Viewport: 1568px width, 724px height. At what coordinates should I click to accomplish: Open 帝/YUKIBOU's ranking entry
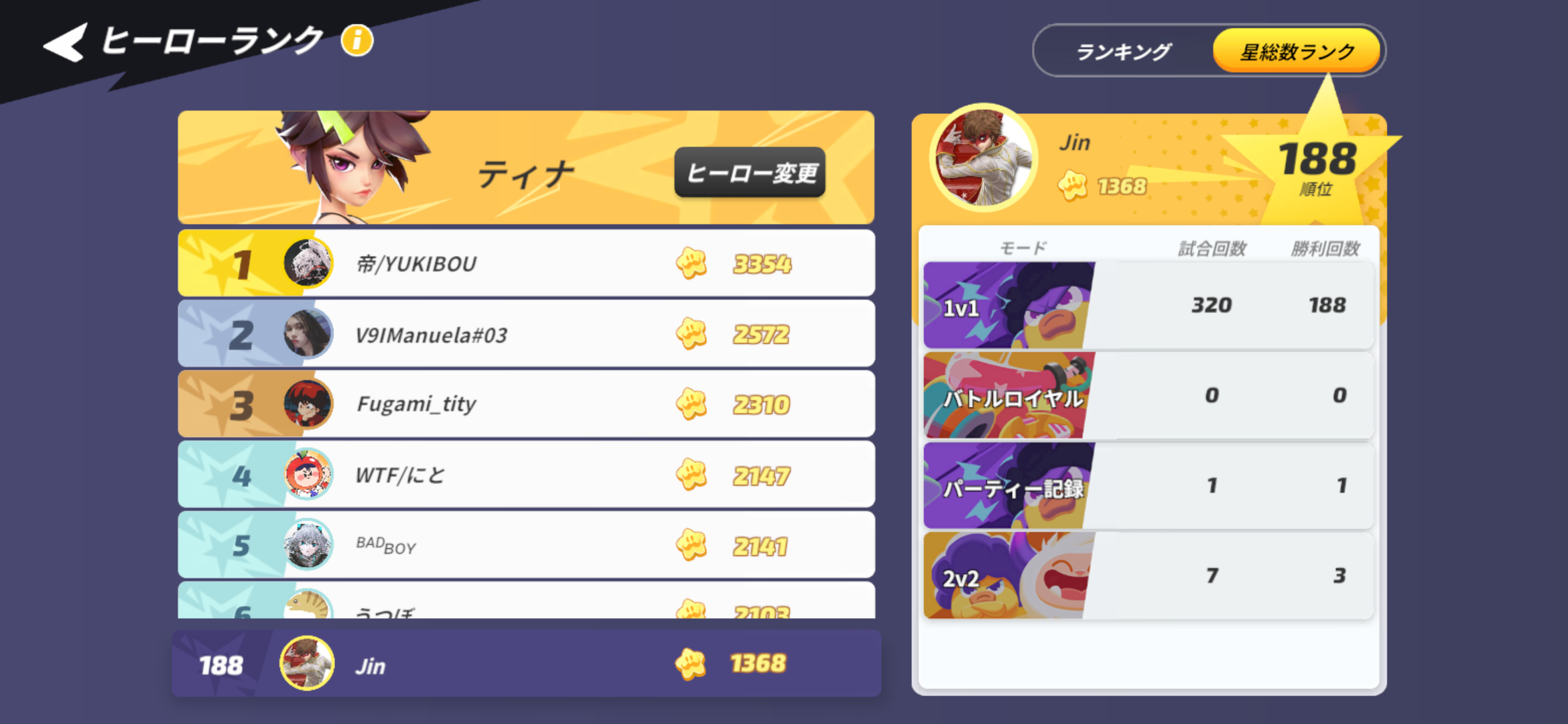526,263
